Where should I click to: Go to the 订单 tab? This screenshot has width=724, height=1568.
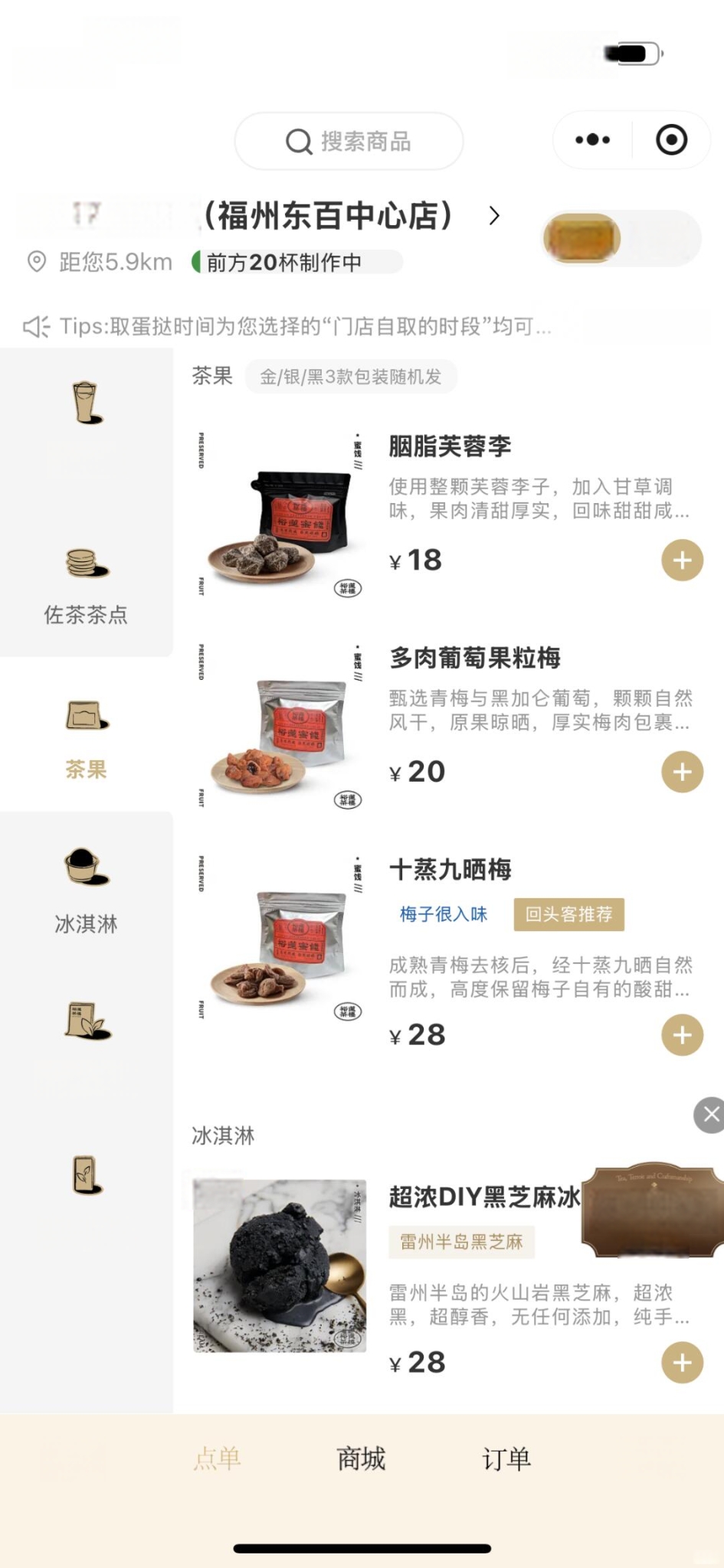(x=506, y=1459)
